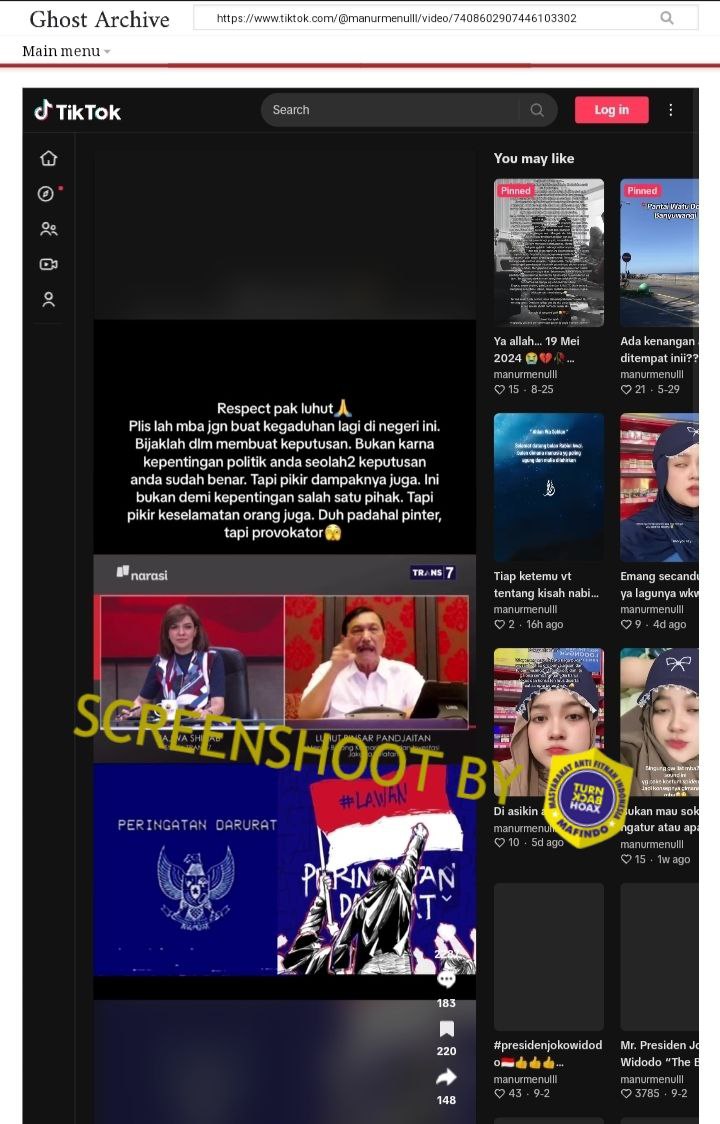
Task: Open the '#presidenjokowidodo' video
Action: (x=548, y=957)
